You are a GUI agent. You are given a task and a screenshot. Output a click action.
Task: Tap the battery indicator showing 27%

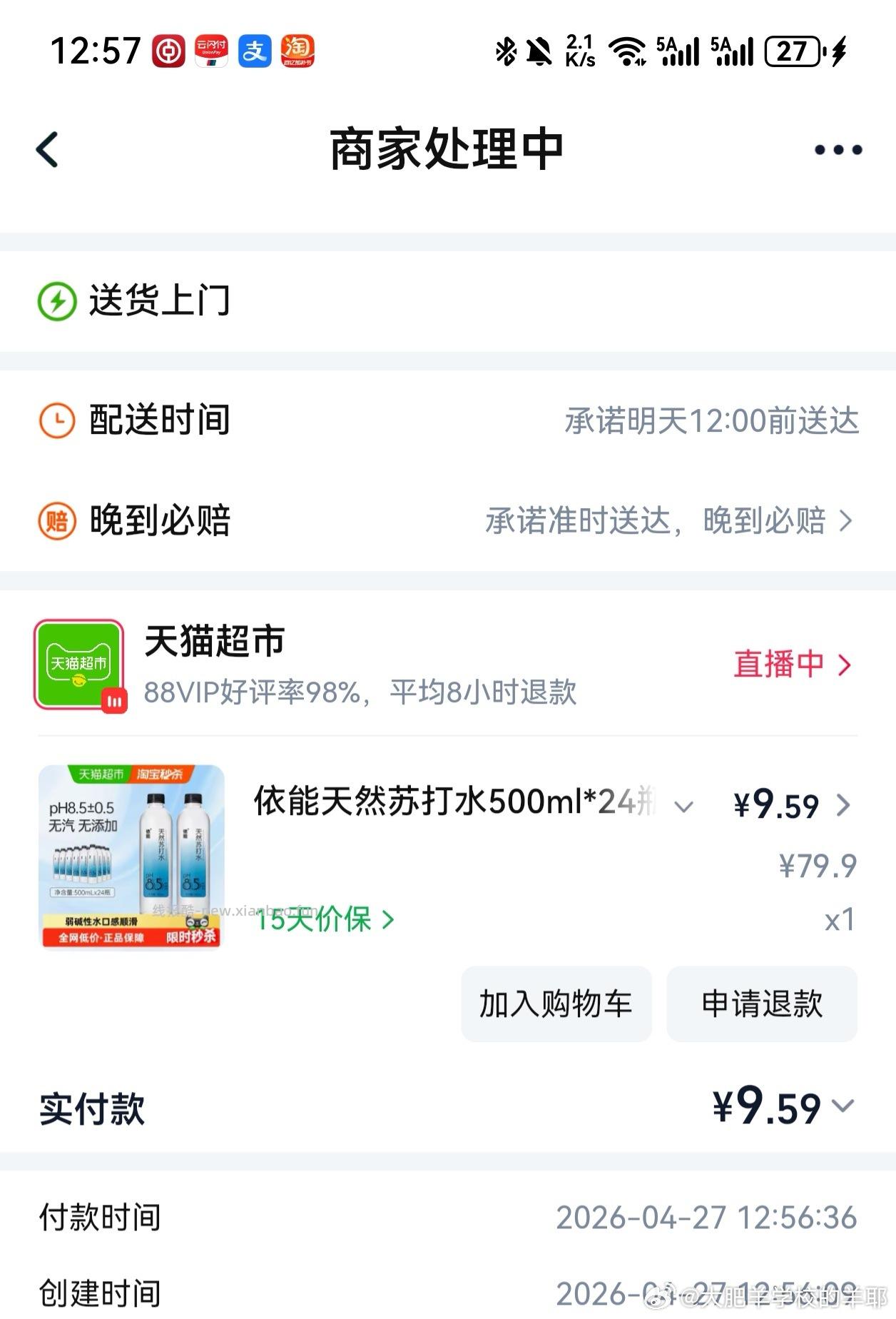click(x=793, y=50)
